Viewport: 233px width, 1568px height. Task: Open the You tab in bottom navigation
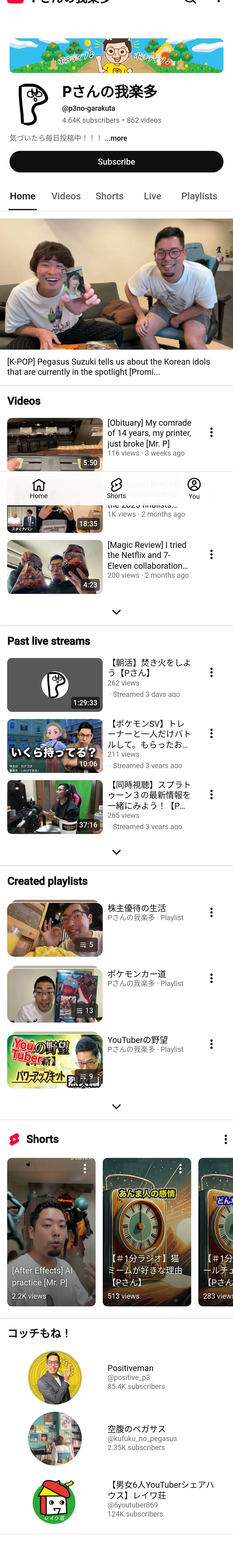pyautogui.click(x=194, y=488)
